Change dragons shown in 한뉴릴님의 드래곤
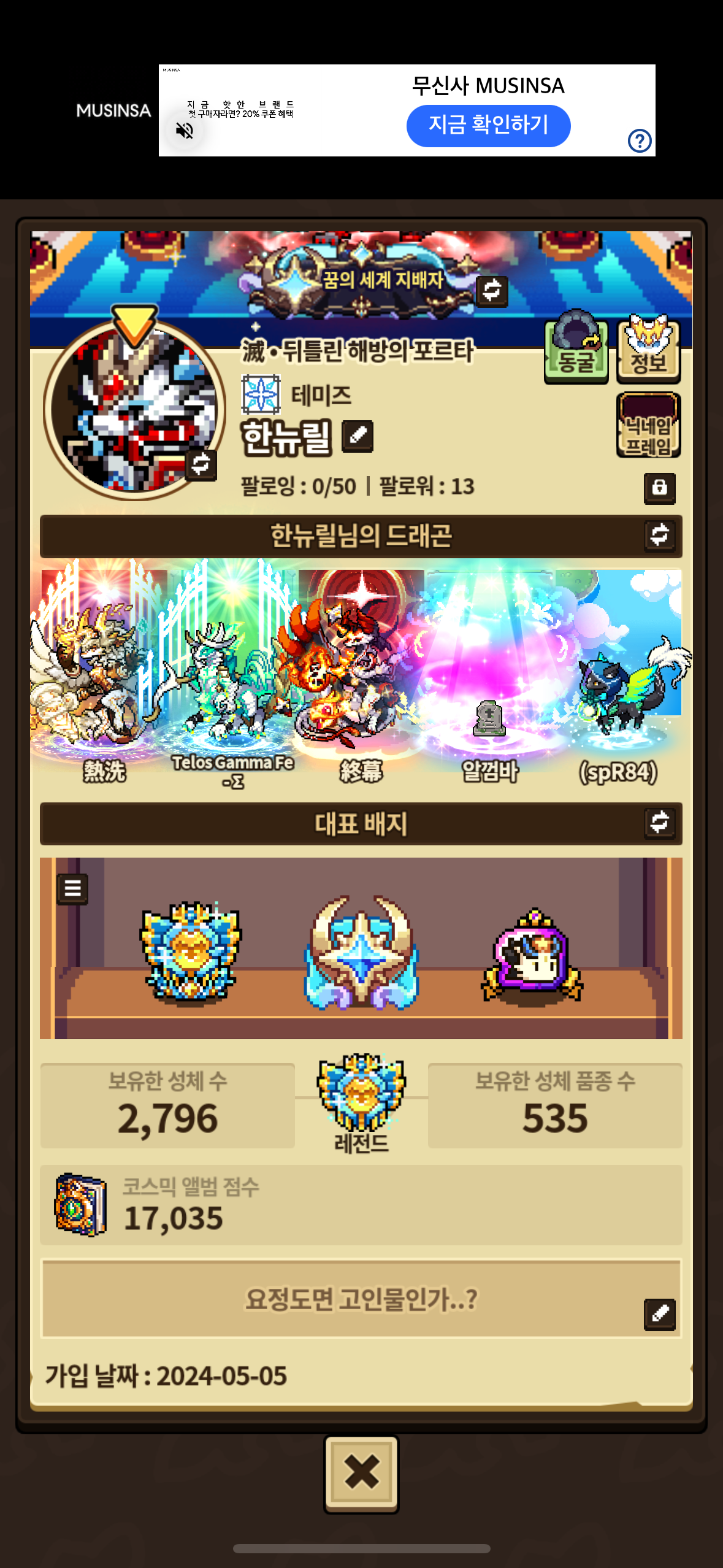The height and width of the screenshot is (1568, 723). point(659,536)
